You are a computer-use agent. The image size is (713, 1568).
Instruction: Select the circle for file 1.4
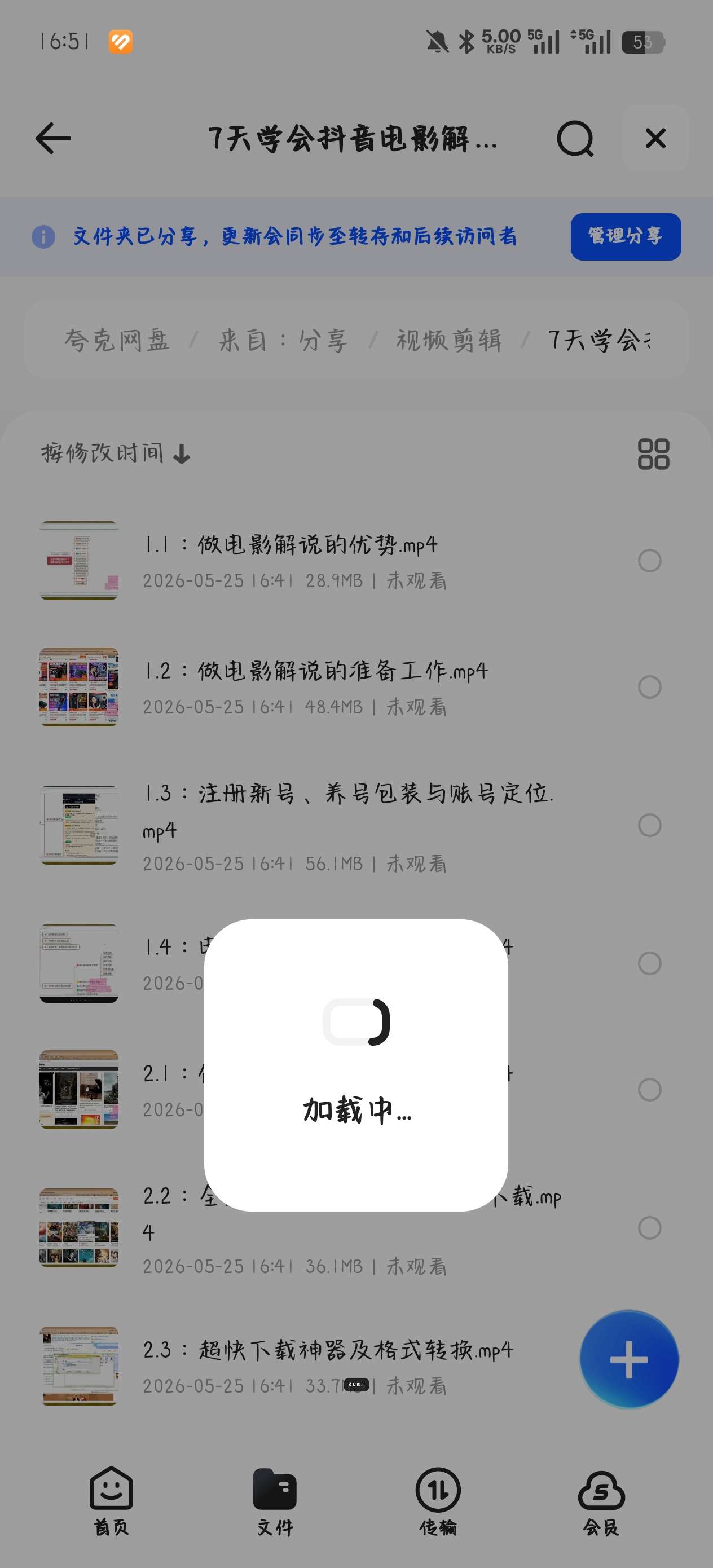point(649,963)
